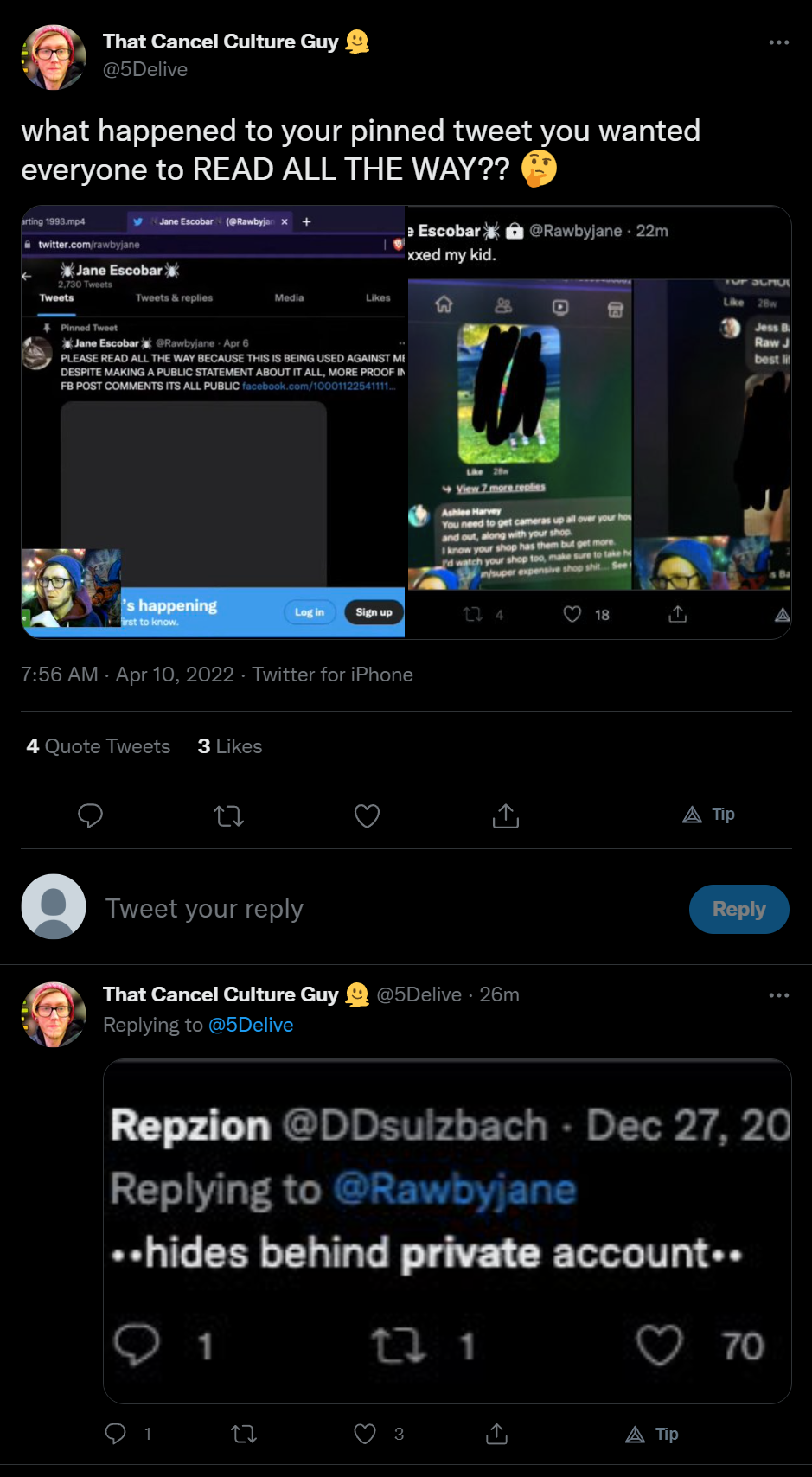Open the right attached screenshot image

pyautogui.click(x=599, y=422)
